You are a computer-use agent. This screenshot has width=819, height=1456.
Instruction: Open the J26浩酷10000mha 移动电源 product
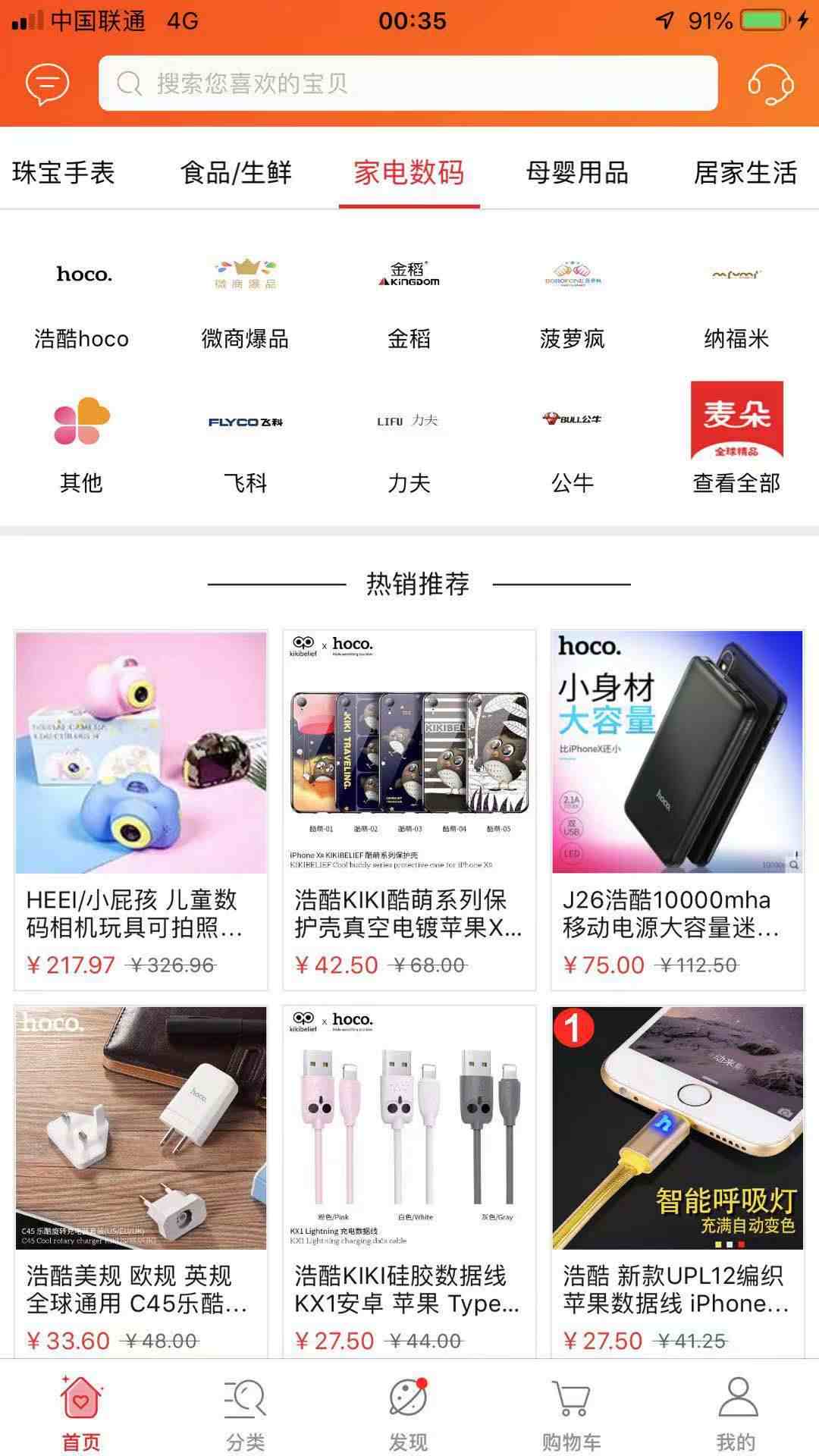pyautogui.click(x=677, y=804)
